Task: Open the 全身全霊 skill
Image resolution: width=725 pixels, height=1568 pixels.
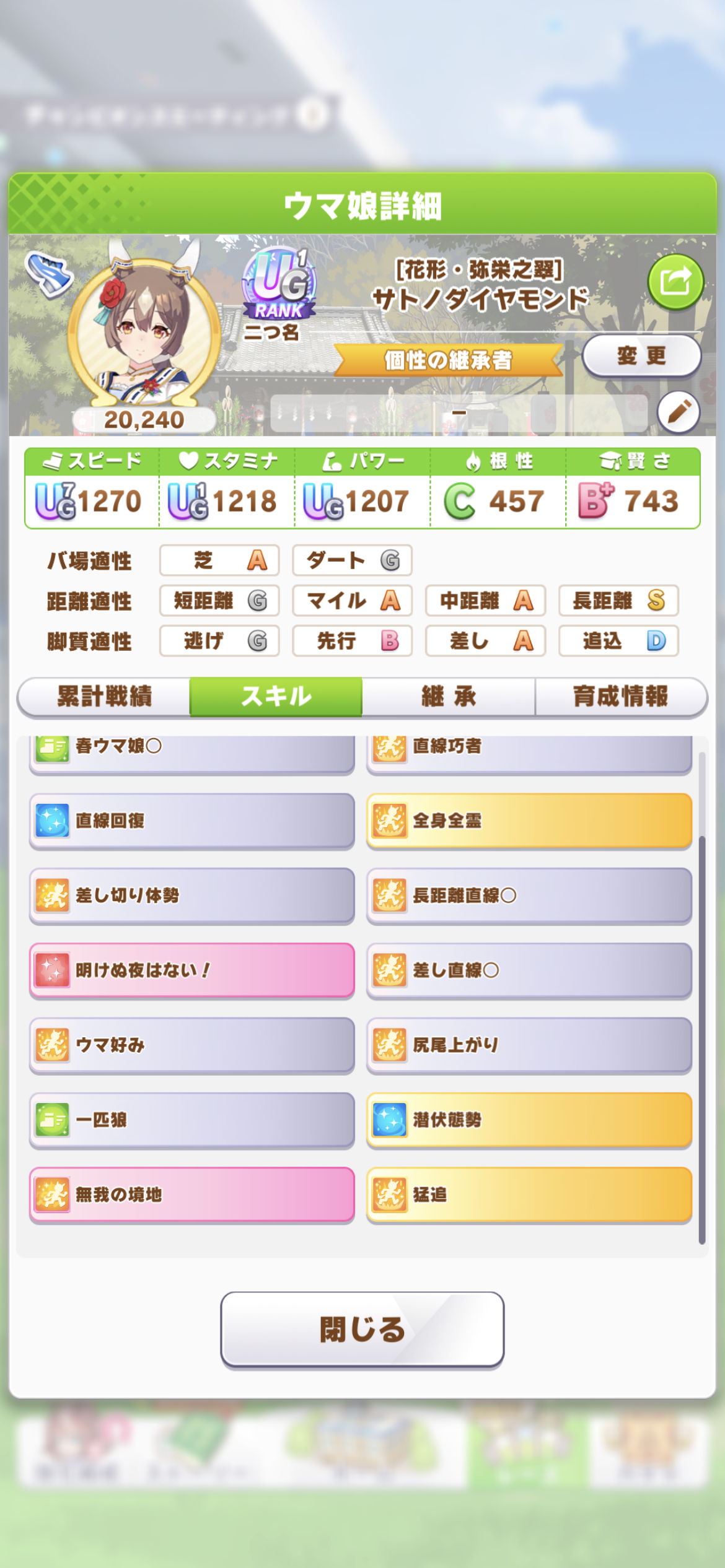Action: (529, 821)
